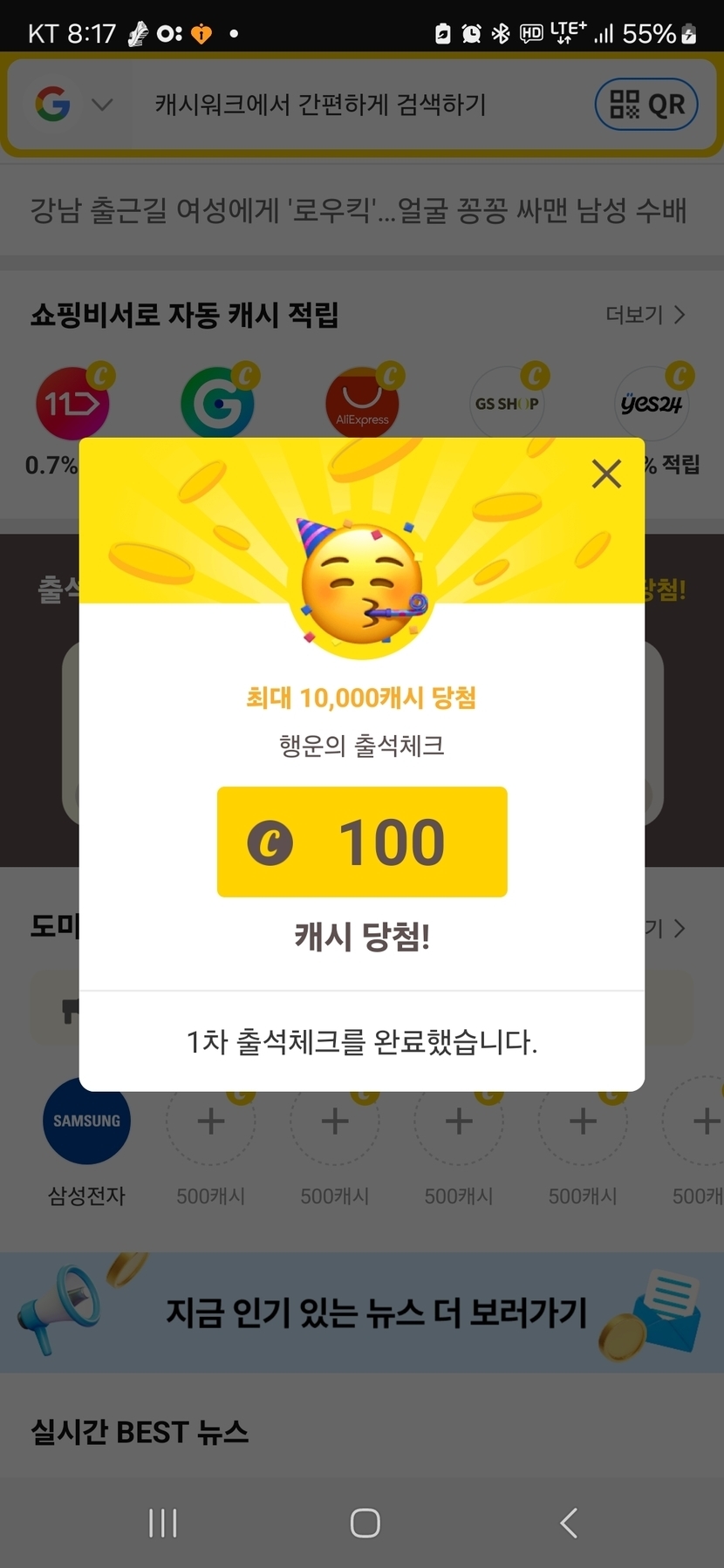Open the GS SHOP shopping icon

pyautogui.click(x=507, y=403)
